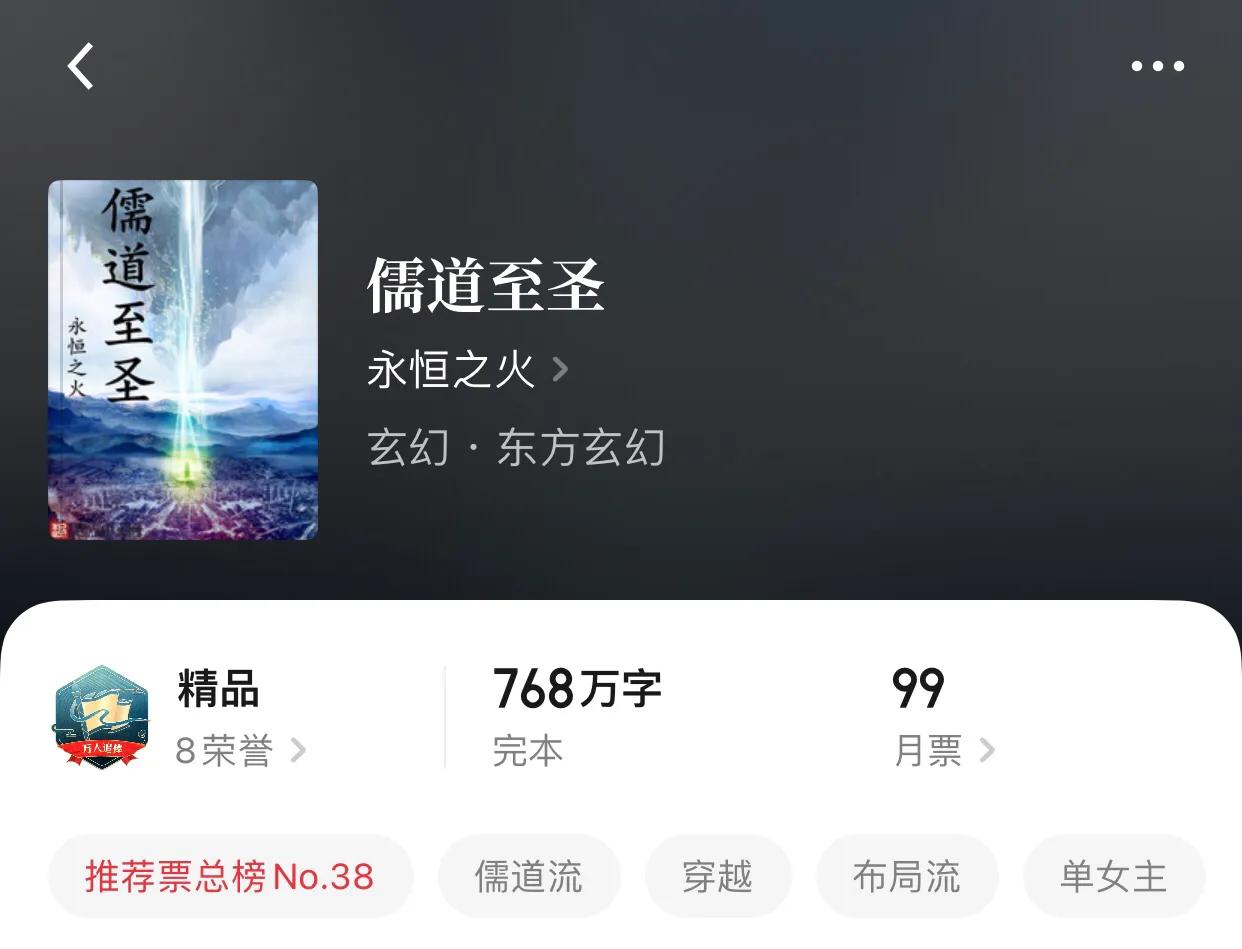Select the 布局流 tag

[906, 877]
